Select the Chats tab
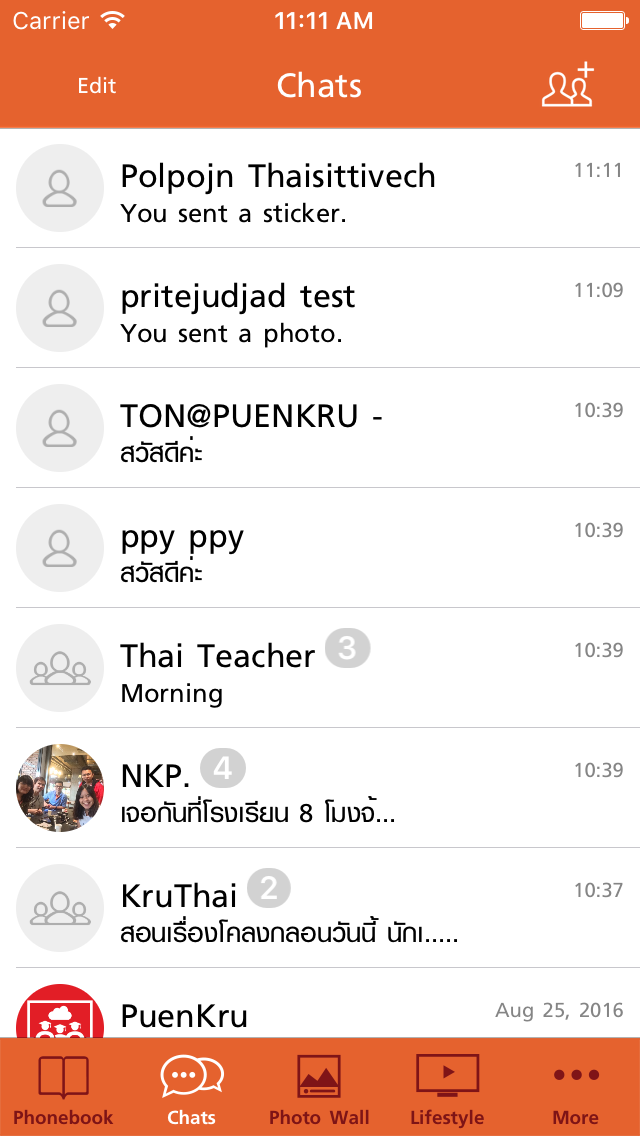This screenshot has width=640, height=1136. click(x=191, y=1089)
